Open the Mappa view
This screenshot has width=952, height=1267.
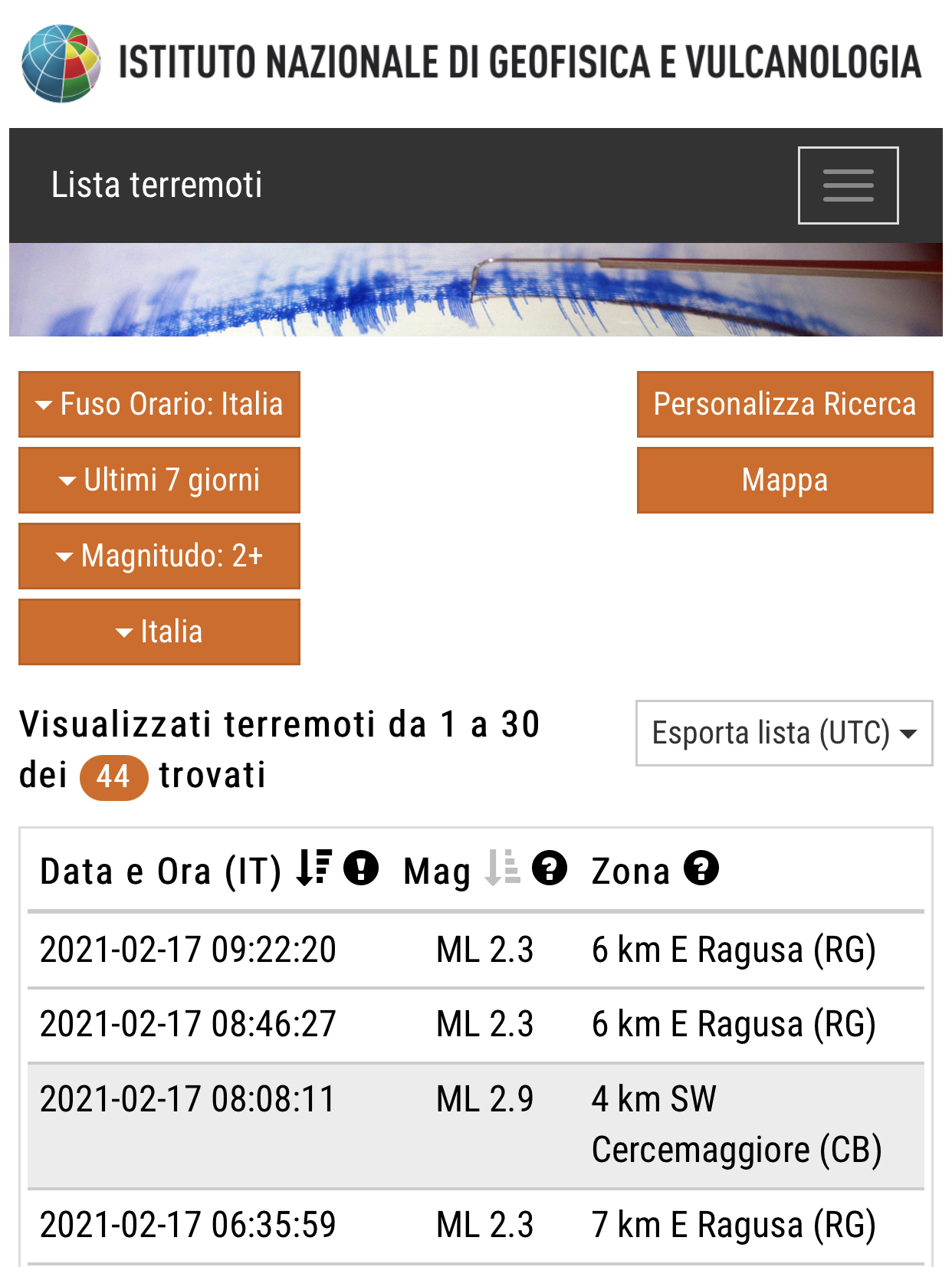coord(784,480)
